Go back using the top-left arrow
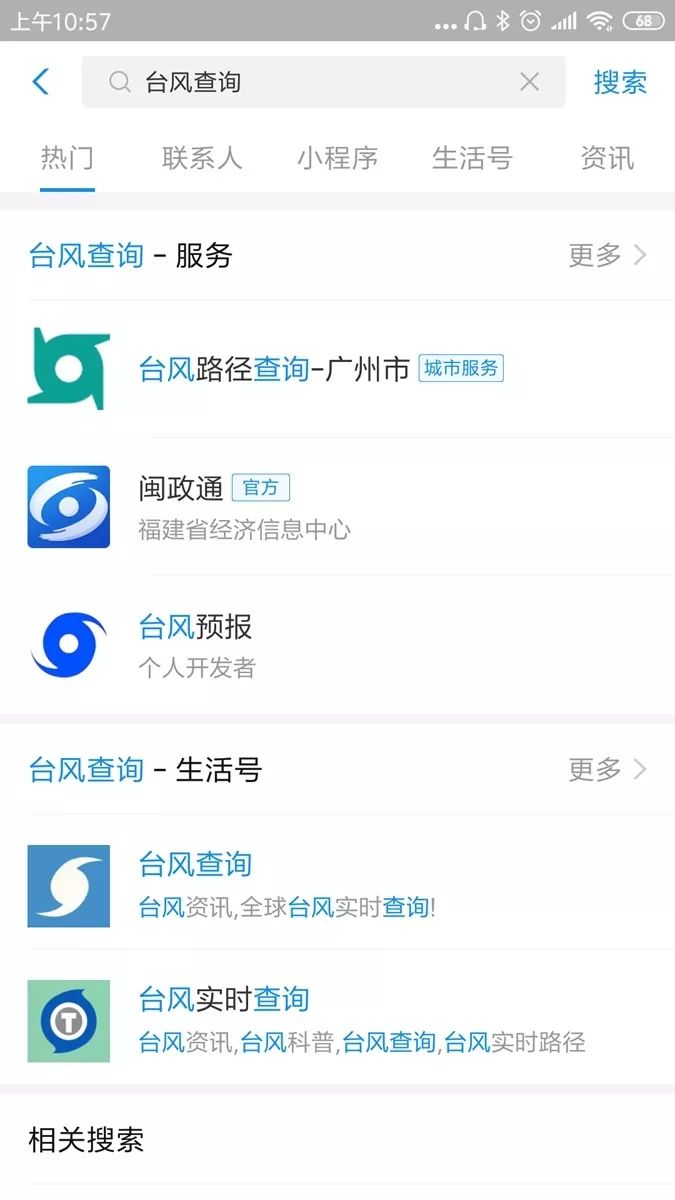675x1200 pixels. 41,82
